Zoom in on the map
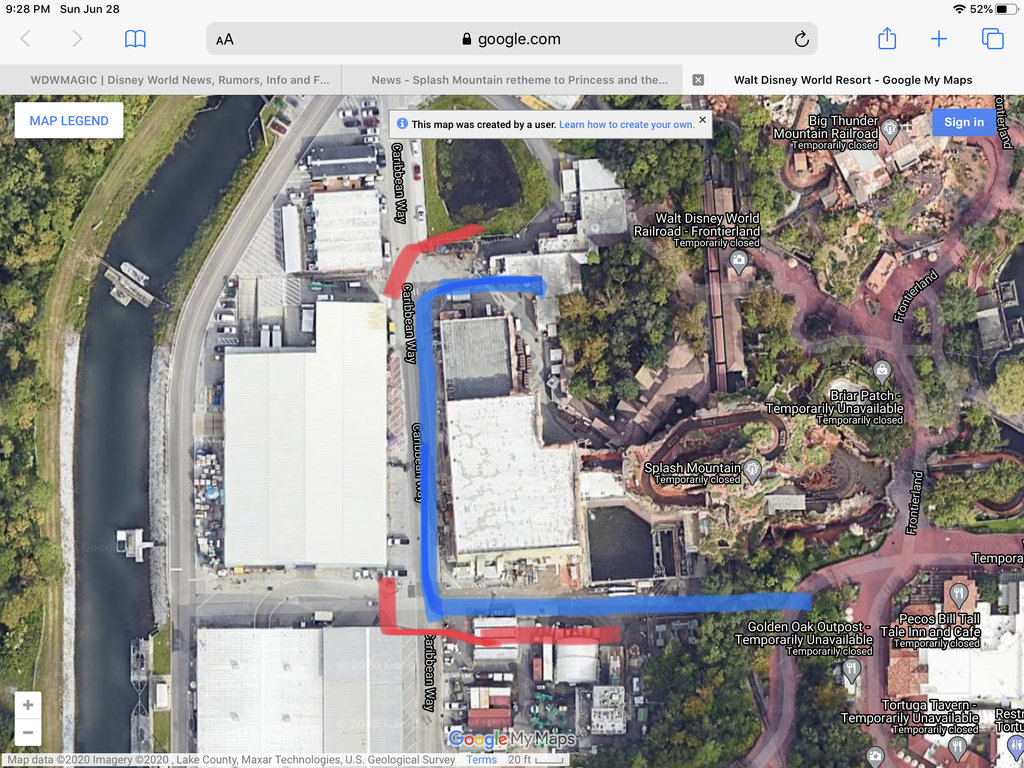The width and height of the screenshot is (1024, 768). (x=28, y=705)
